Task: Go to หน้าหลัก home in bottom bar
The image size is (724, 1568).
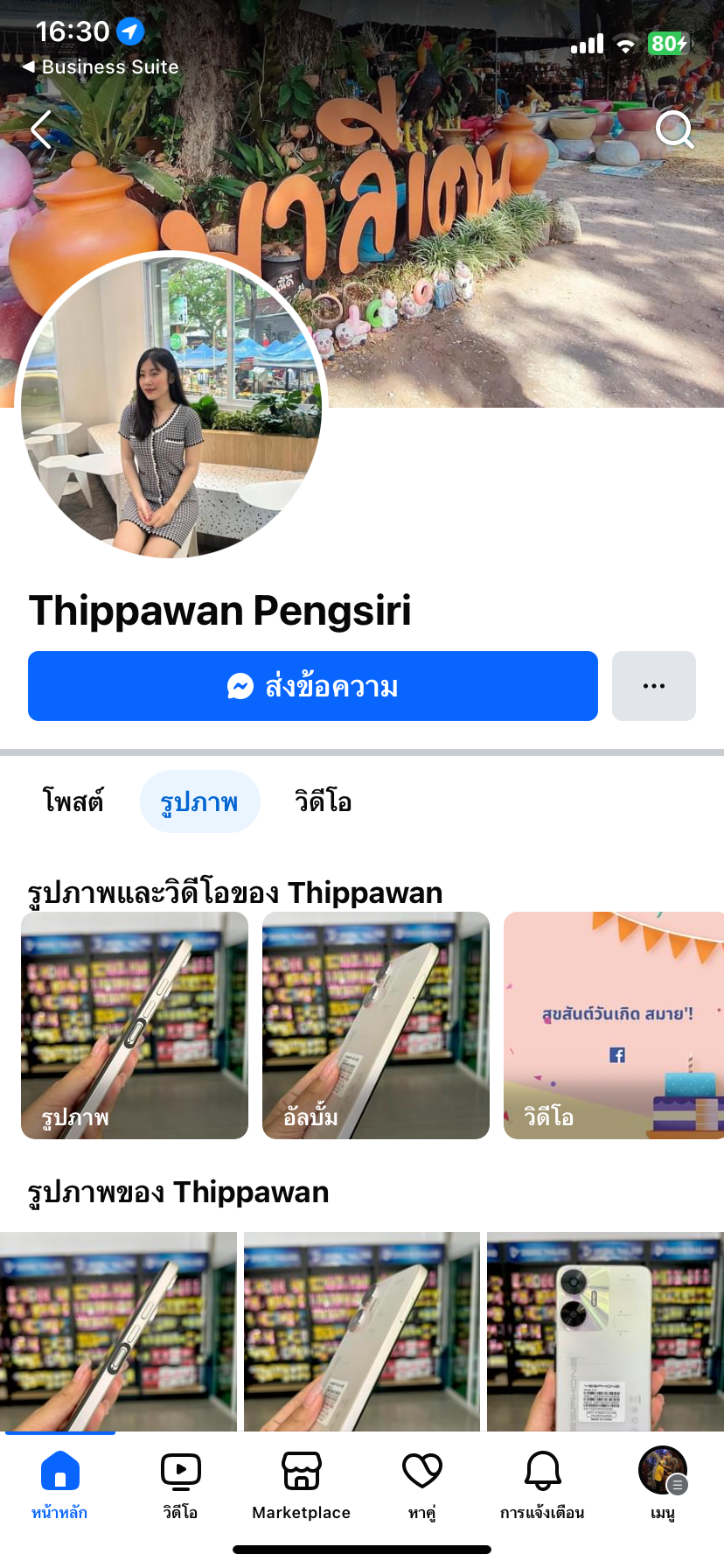Action: [59, 1483]
